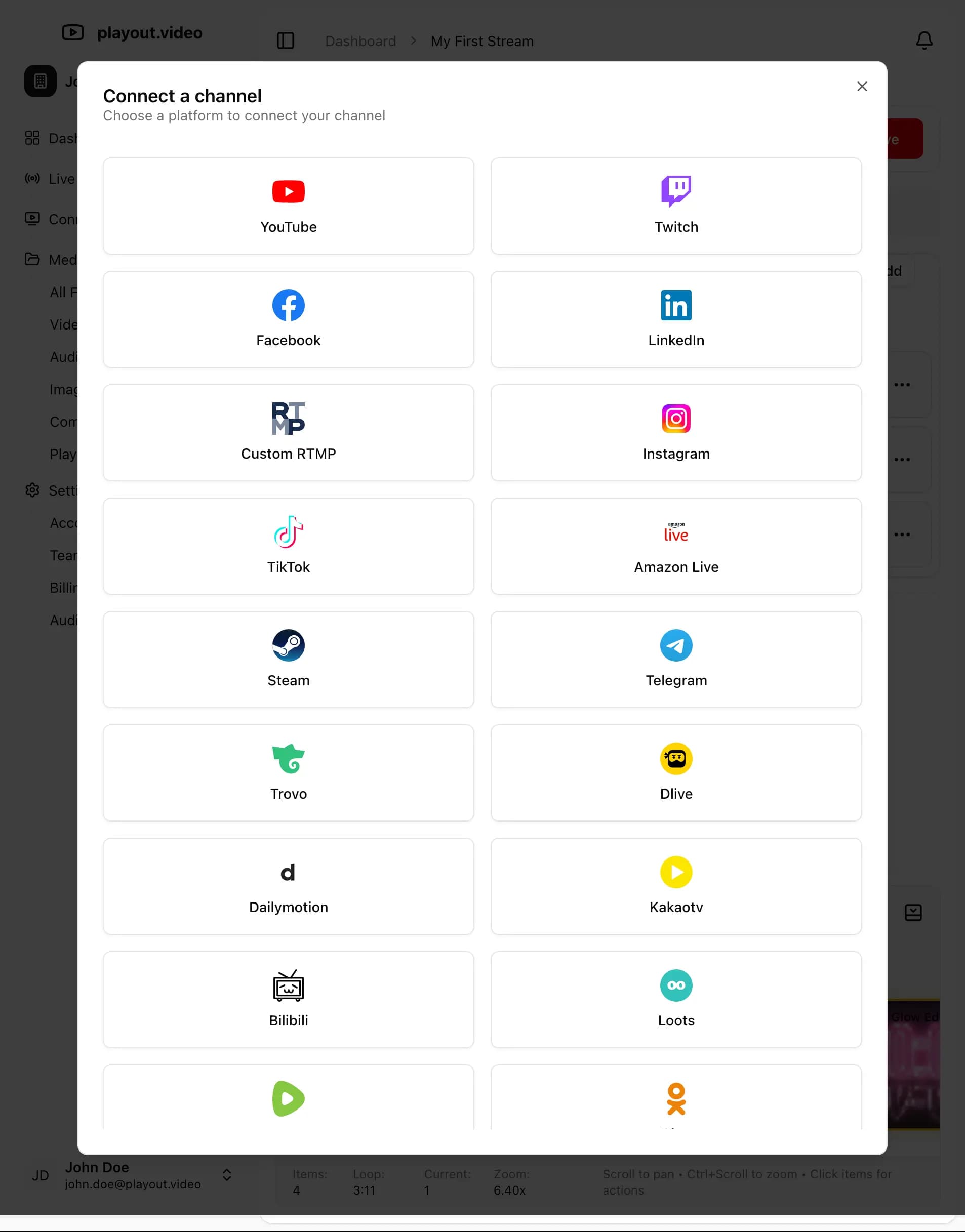Select the TikTok platform tile
Image resolution: width=965 pixels, height=1232 pixels.
(288, 546)
